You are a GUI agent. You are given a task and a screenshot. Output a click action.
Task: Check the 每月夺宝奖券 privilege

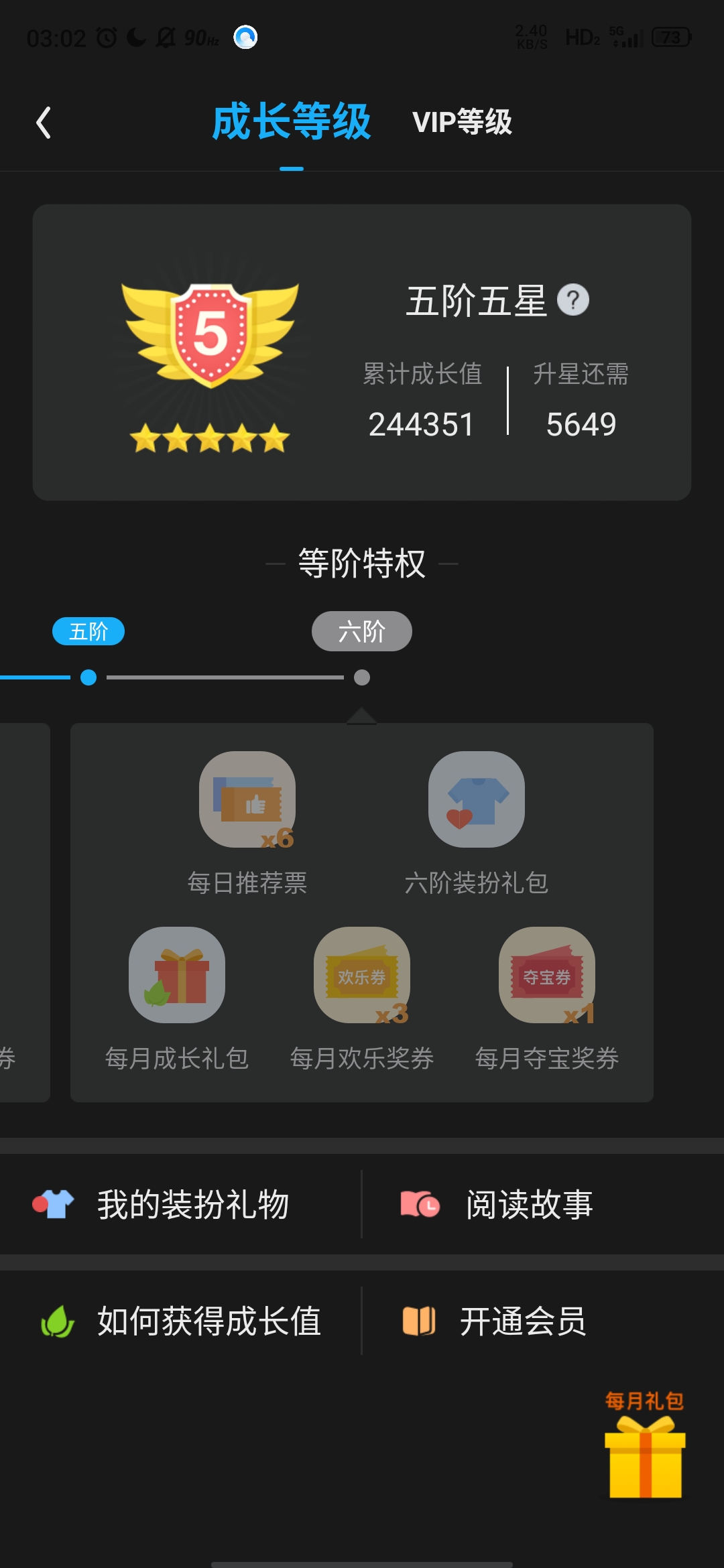point(547,975)
